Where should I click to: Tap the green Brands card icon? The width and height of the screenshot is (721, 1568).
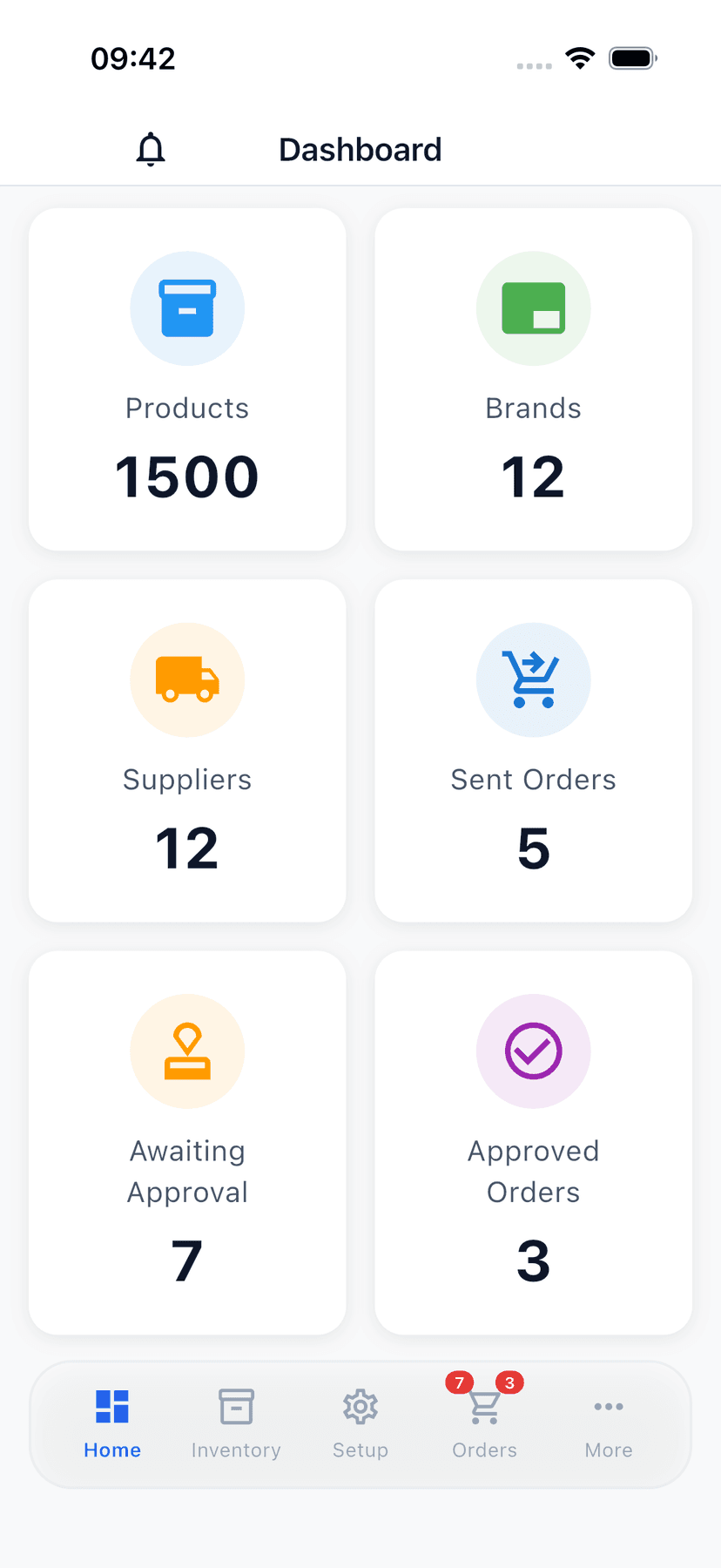pos(533,308)
